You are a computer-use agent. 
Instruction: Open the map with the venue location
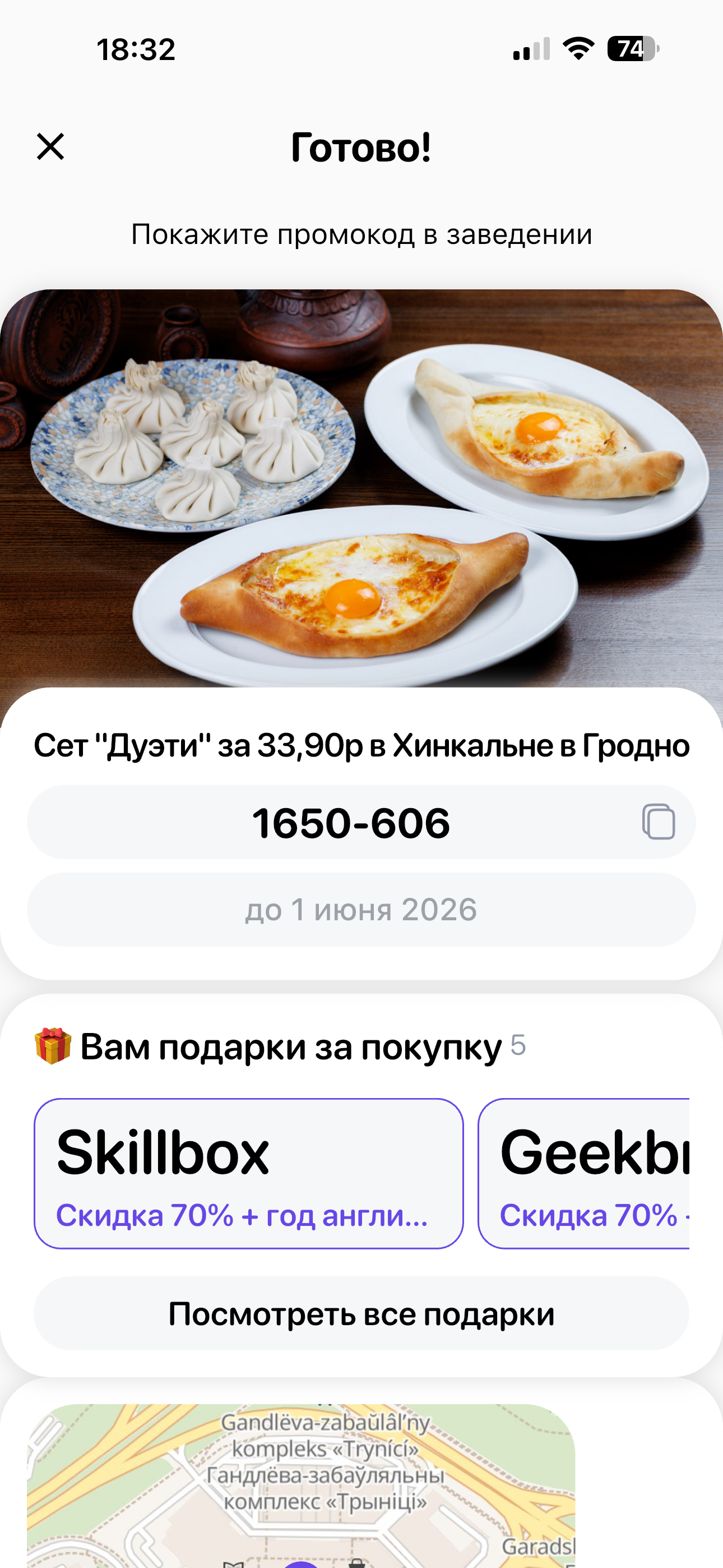(x=300, y=1485)
